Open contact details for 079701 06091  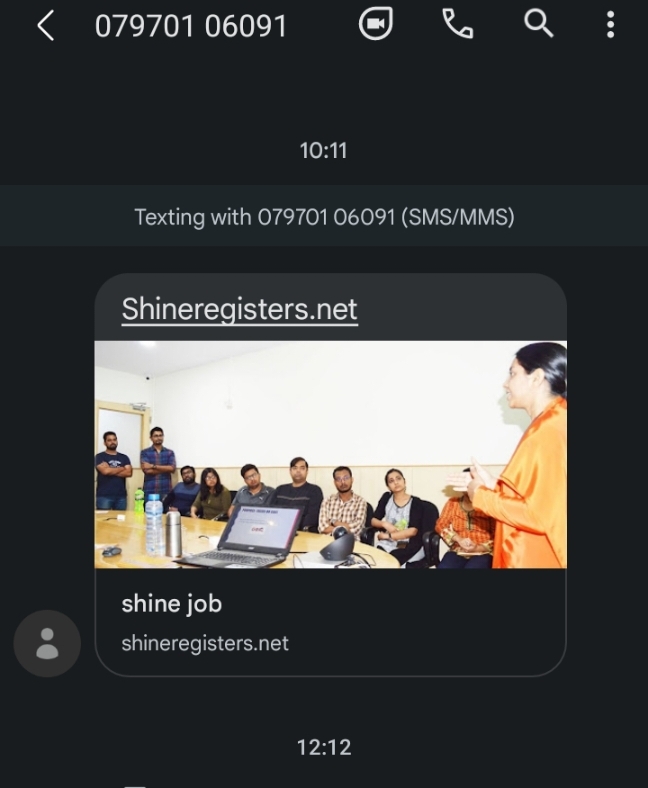(x=191, y=26)
